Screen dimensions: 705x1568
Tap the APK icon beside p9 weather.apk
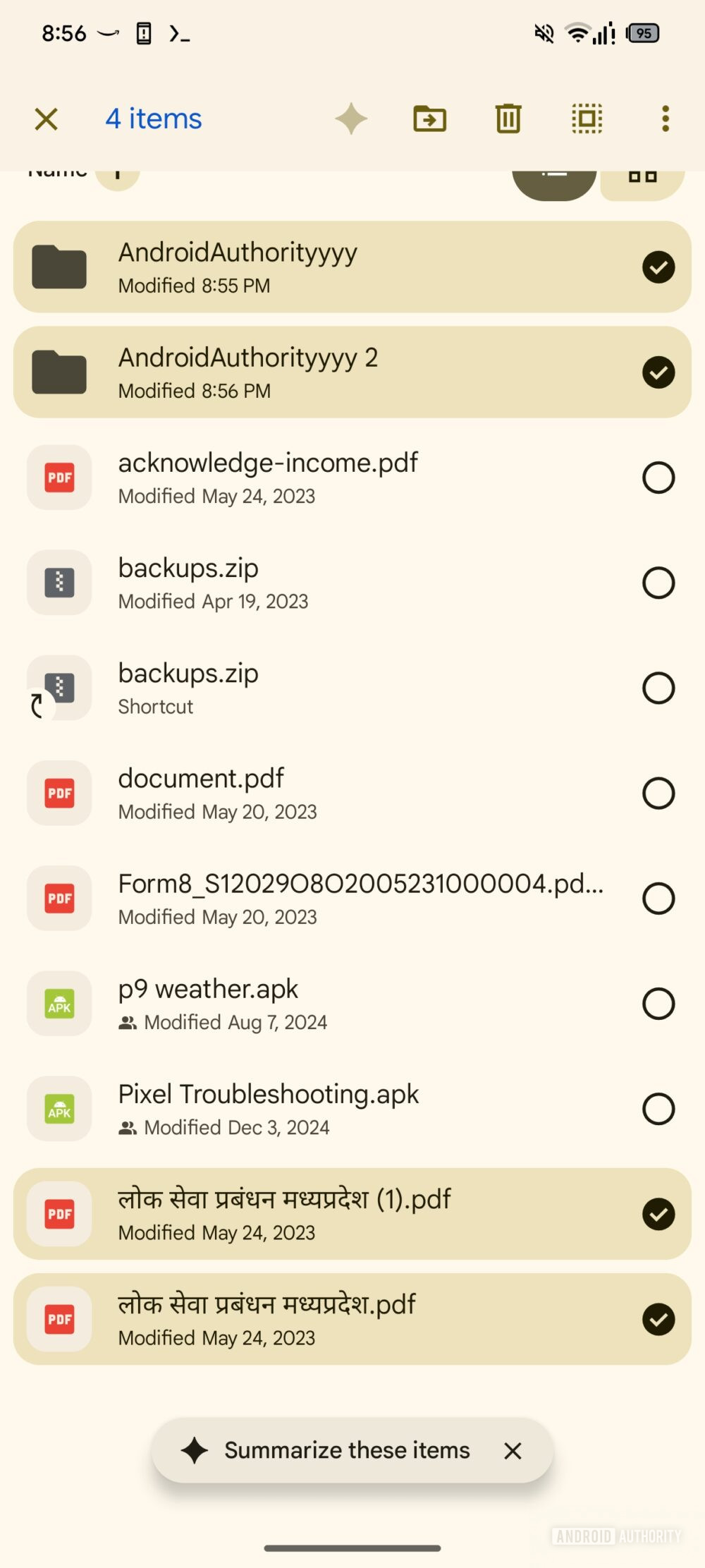coord(59,1004)
